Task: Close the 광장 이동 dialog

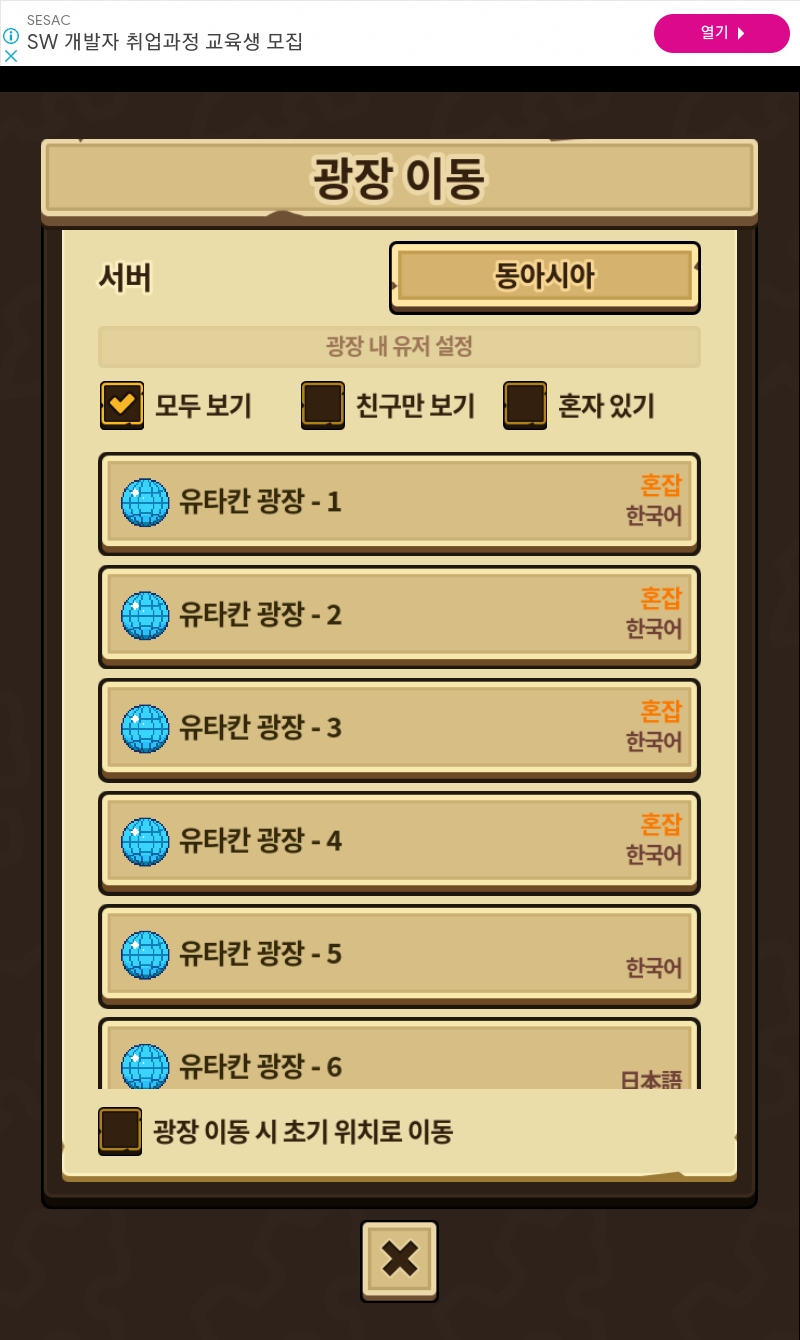Action: (399, 1259)
